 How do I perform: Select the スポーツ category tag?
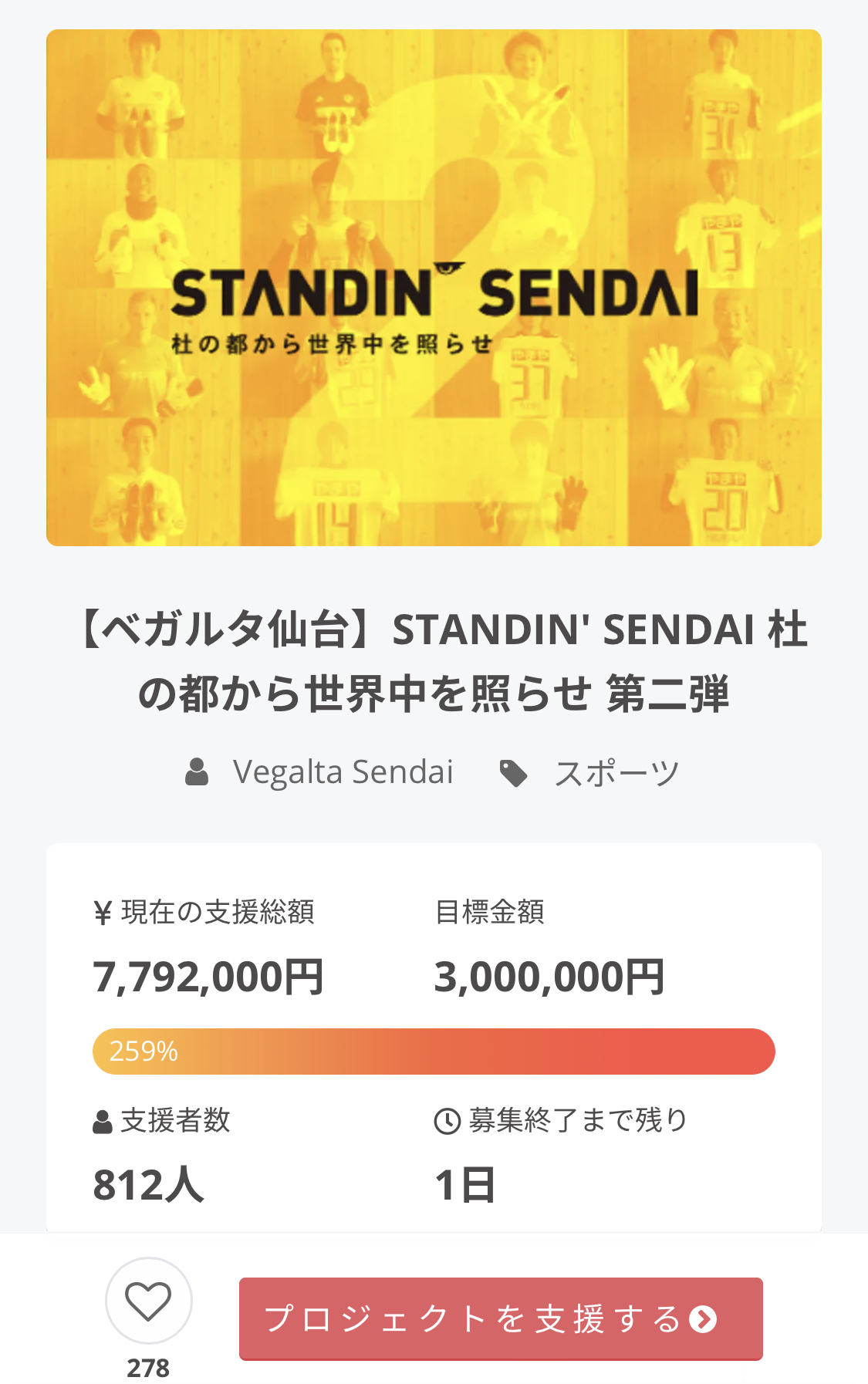pyautogui.click(x=616, y=773)
